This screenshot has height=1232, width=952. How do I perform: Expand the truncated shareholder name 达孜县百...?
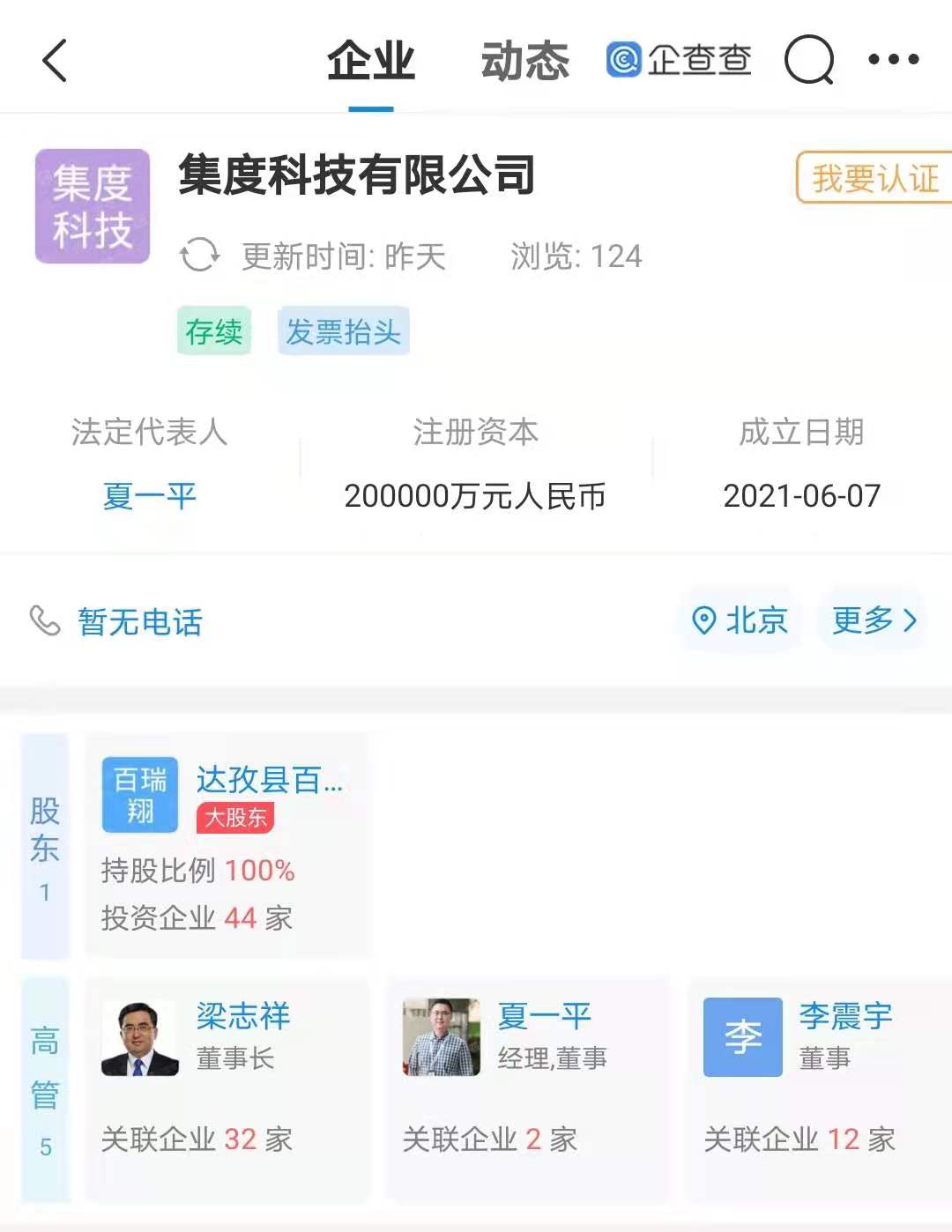(x=269, y=781)
